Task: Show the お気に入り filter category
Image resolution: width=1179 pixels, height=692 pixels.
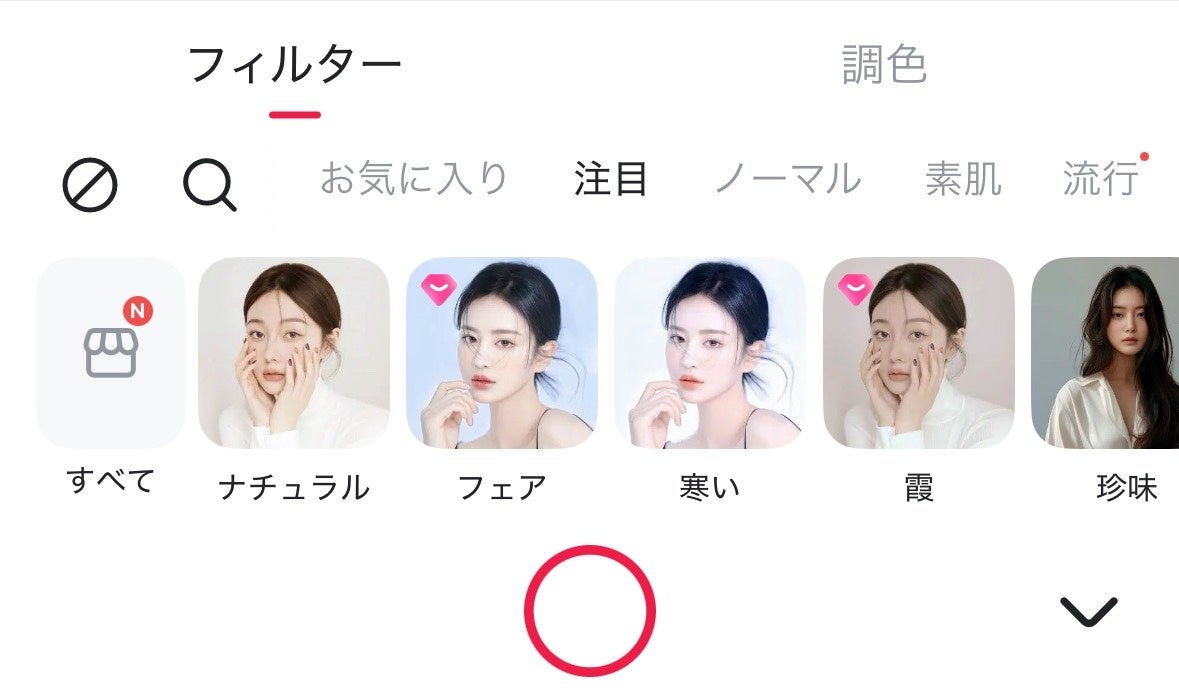Action: [x=414, y=180]
